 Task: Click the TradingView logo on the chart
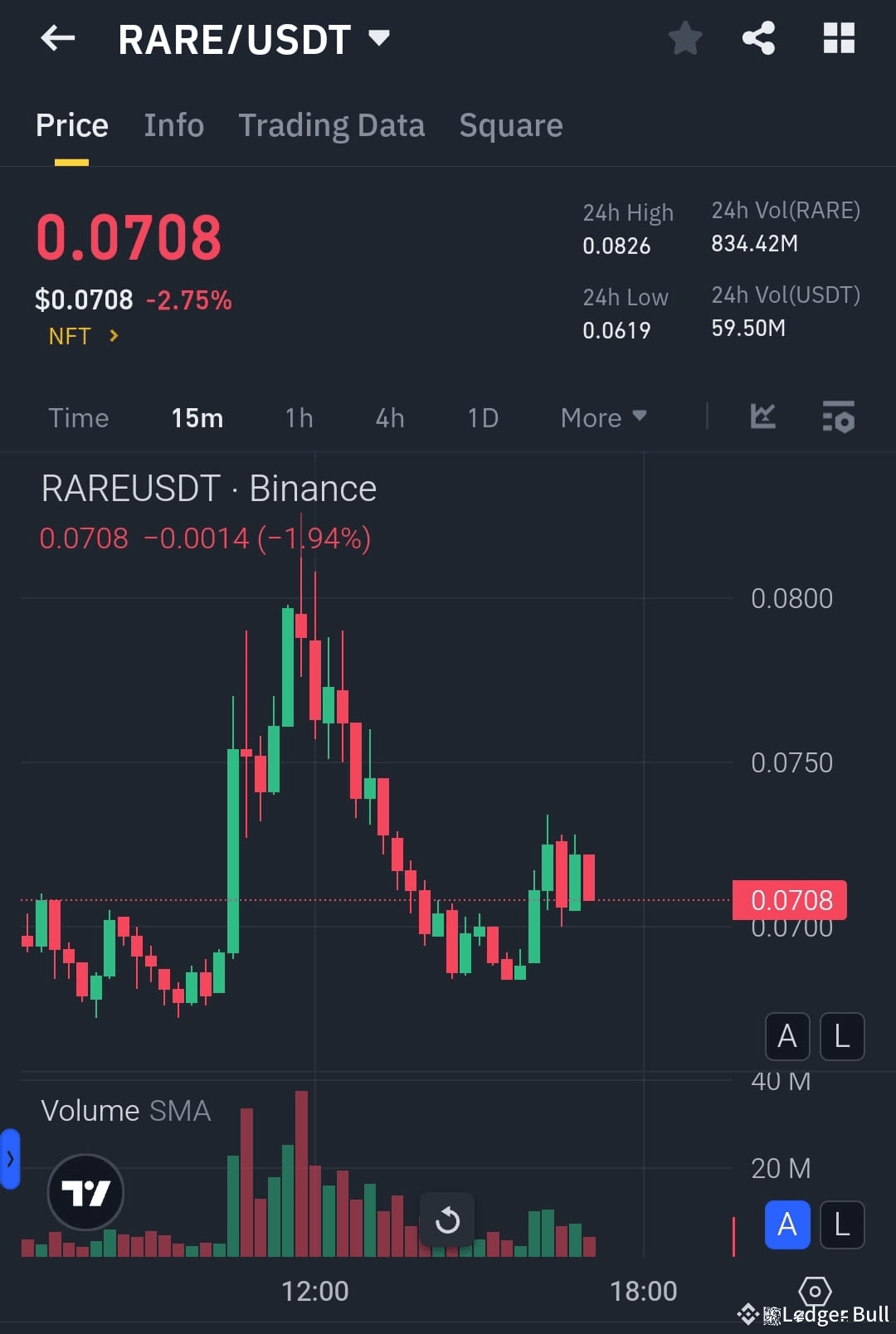point(86,1192)
